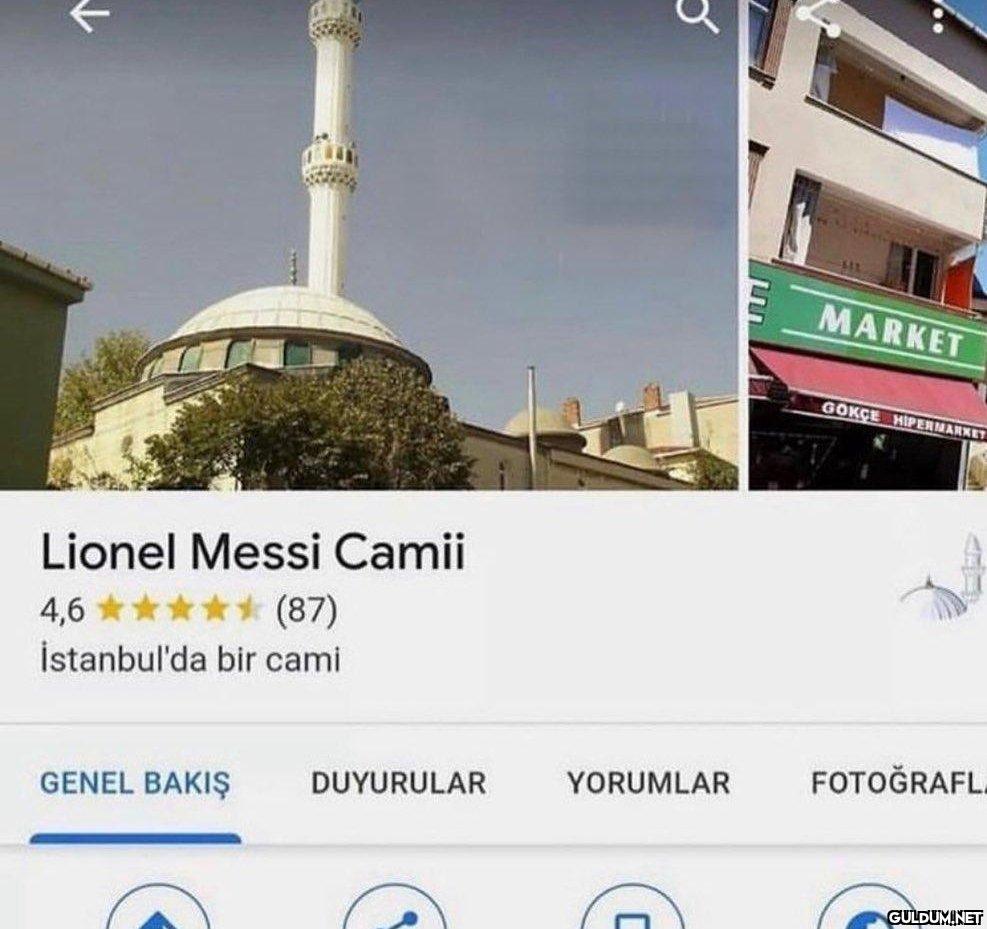The width and height of the screenshot is (987, 929).
Task: Switch to the Duyurular tab
Action: pyautogui.click(x=398, y=783)
